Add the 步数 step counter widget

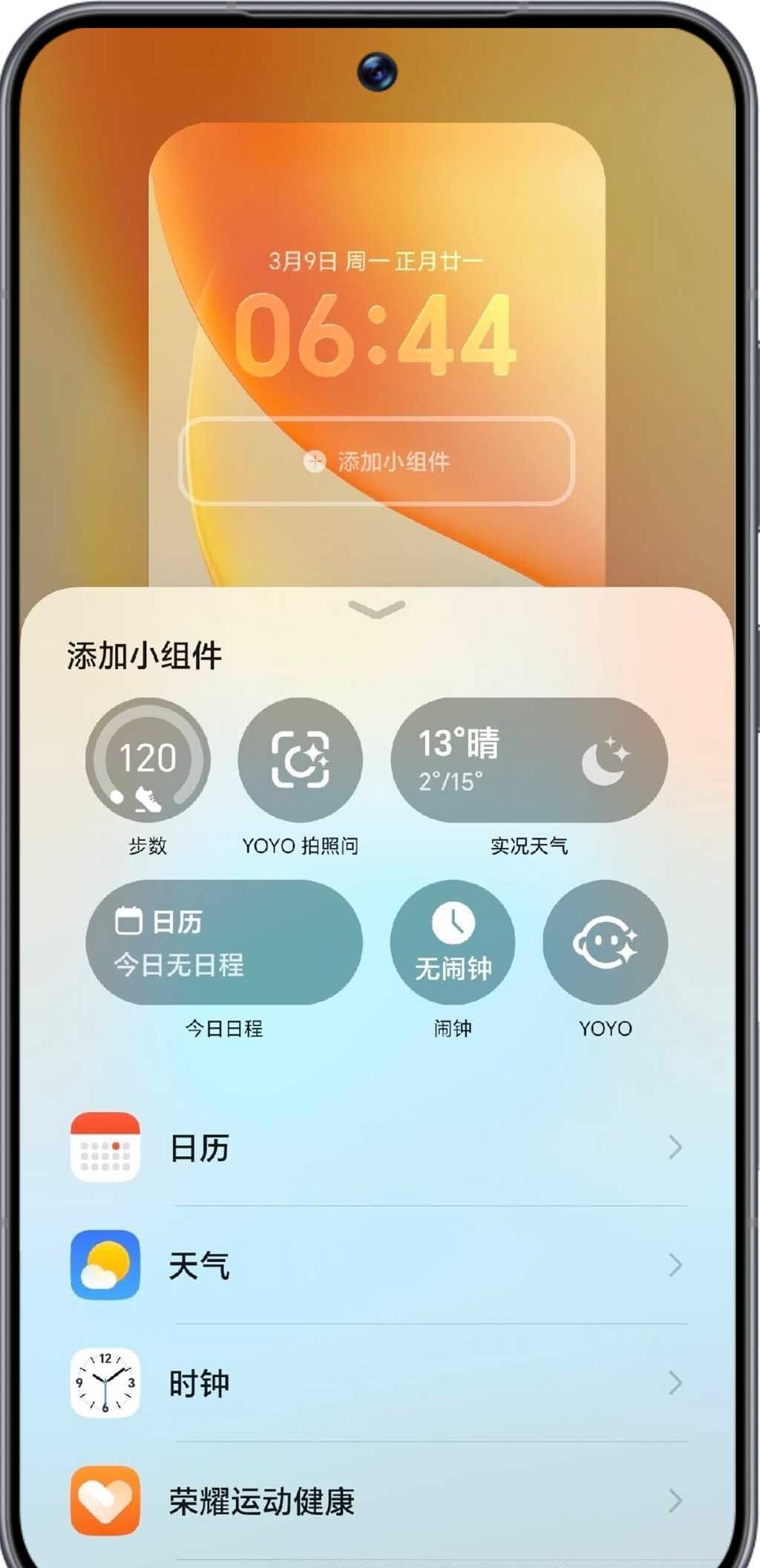[148, 759]
